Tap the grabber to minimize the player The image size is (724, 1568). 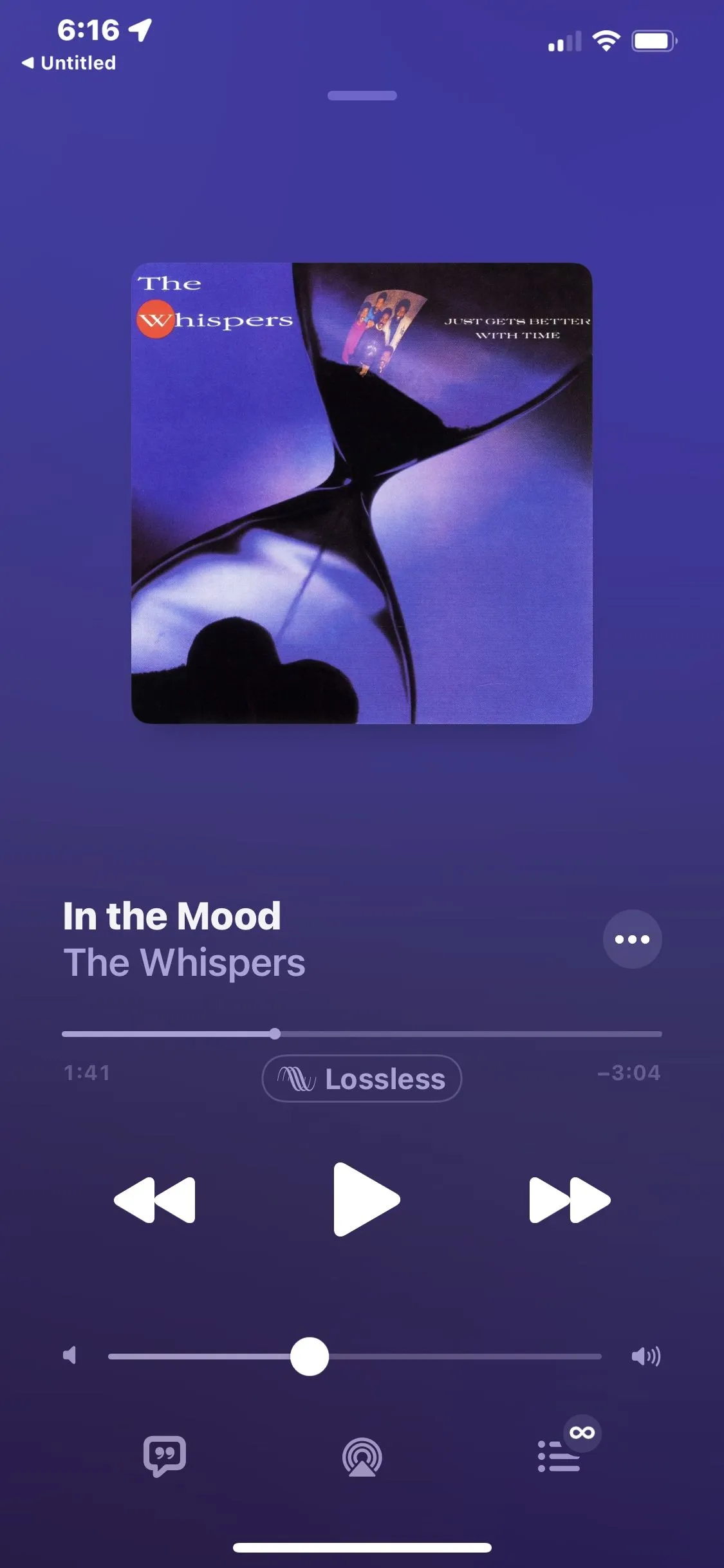click(362, 96)
